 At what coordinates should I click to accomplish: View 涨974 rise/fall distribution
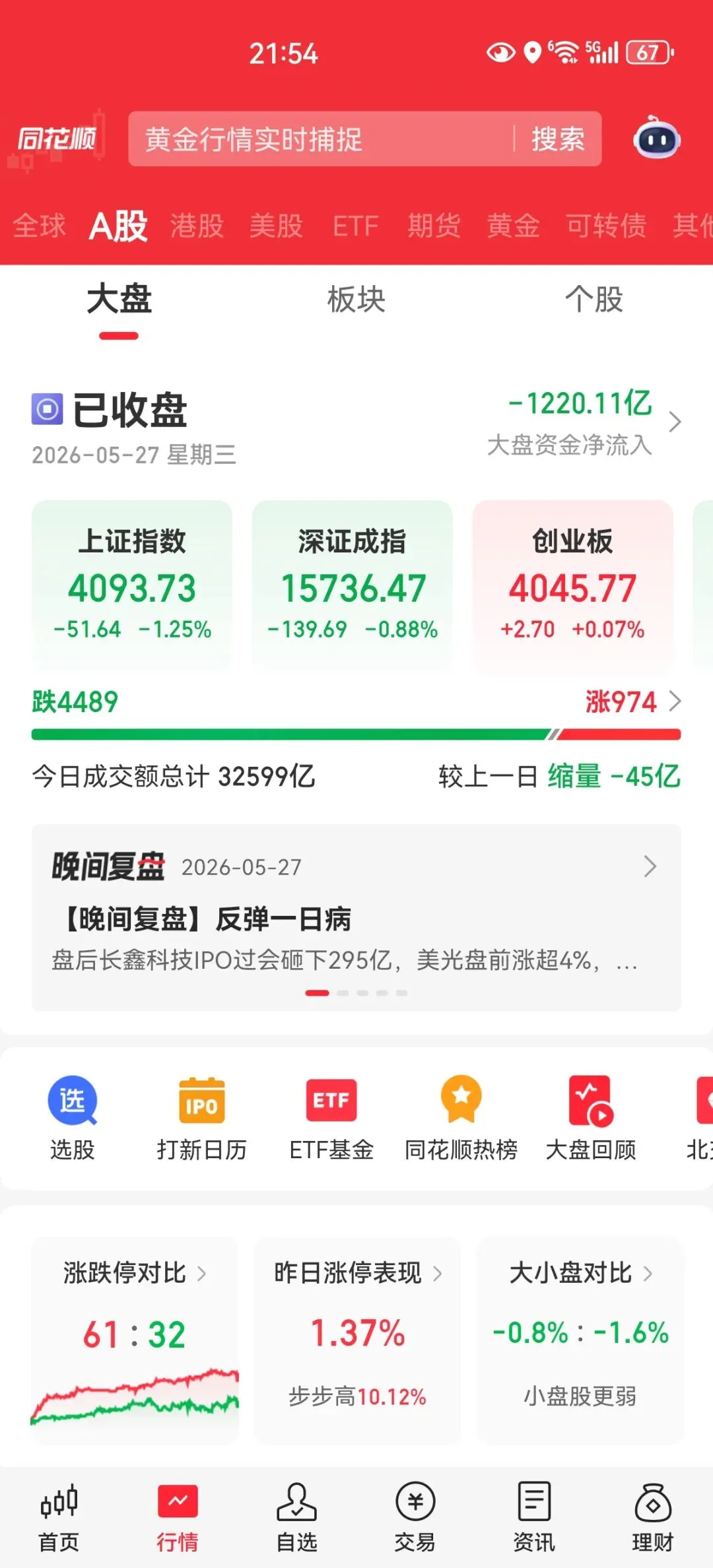click(632, 702)
